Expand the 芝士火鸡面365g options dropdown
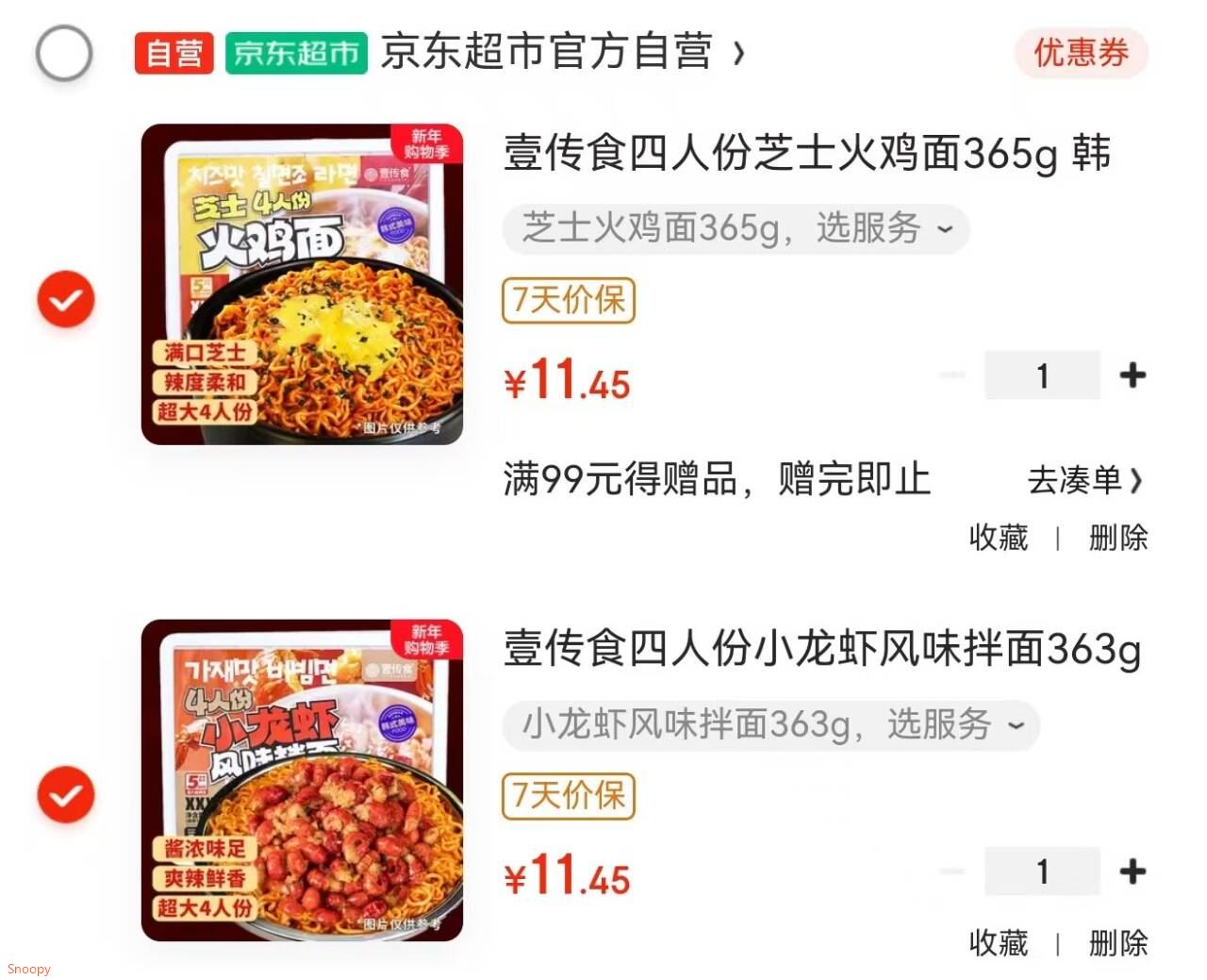This screenshot has height=980, width=1207. pos(736,228)
